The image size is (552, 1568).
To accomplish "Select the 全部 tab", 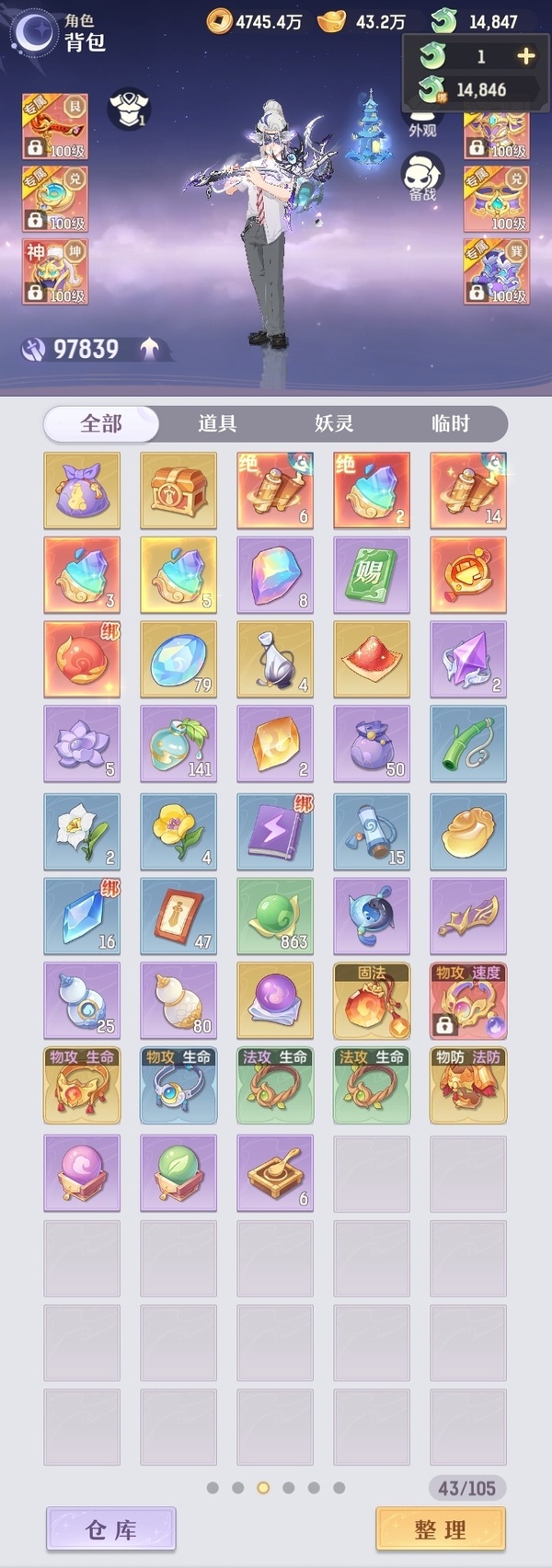I will 101,423.
